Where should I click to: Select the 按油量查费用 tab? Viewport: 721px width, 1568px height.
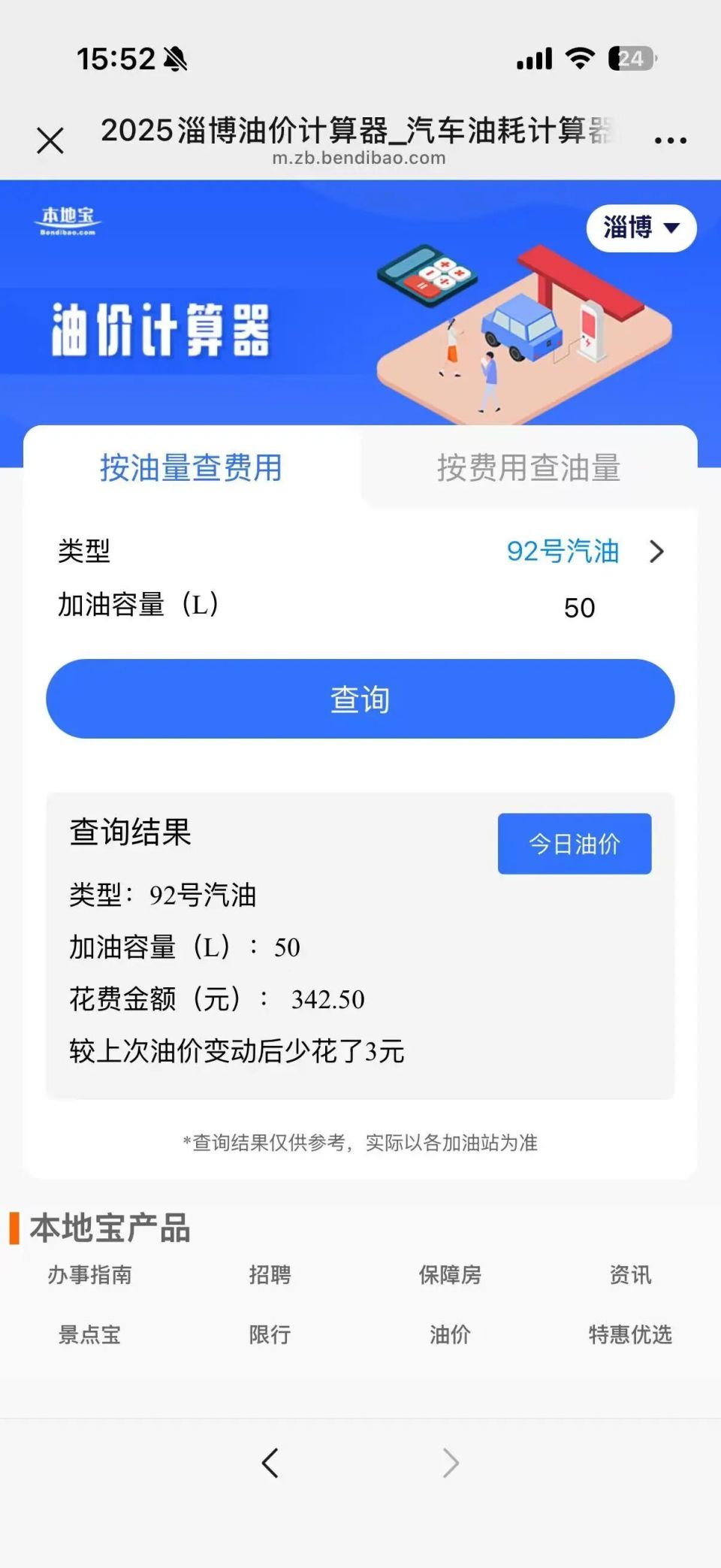(x=190, y=467)
